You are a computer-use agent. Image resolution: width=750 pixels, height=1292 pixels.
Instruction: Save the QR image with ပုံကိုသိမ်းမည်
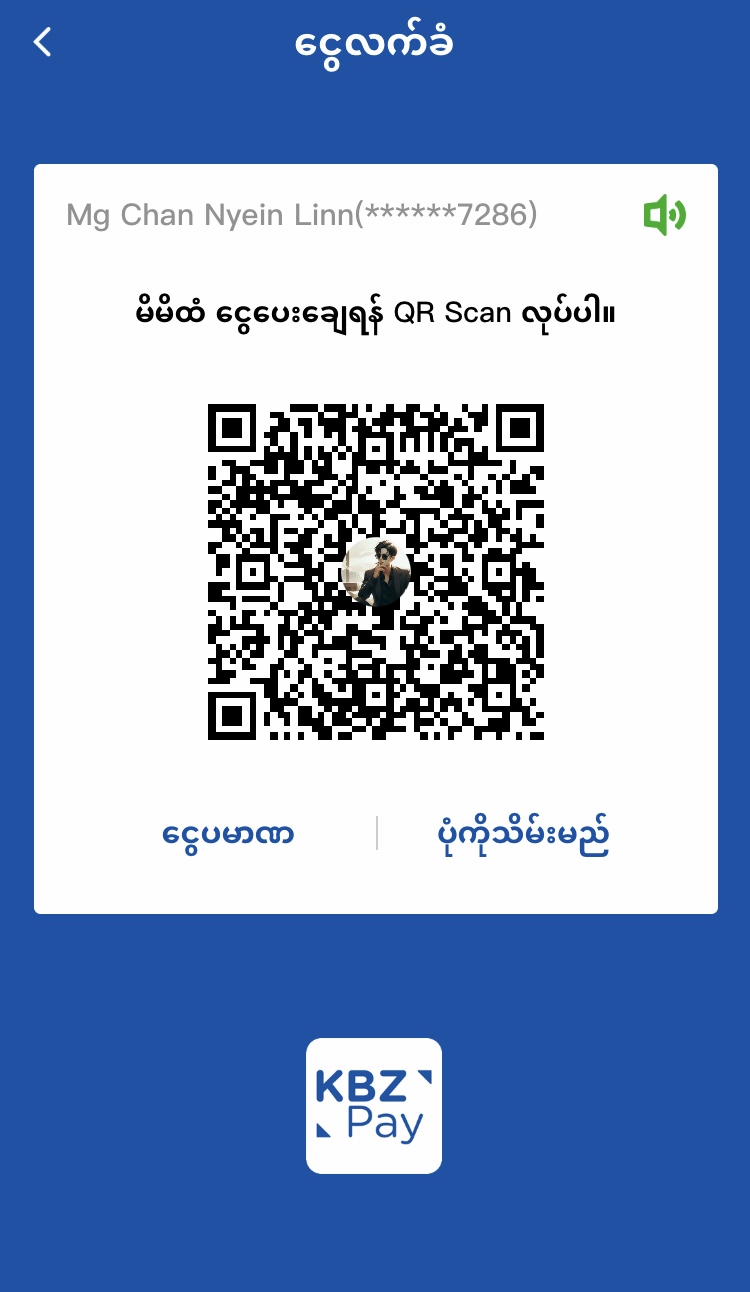point(524,834)
